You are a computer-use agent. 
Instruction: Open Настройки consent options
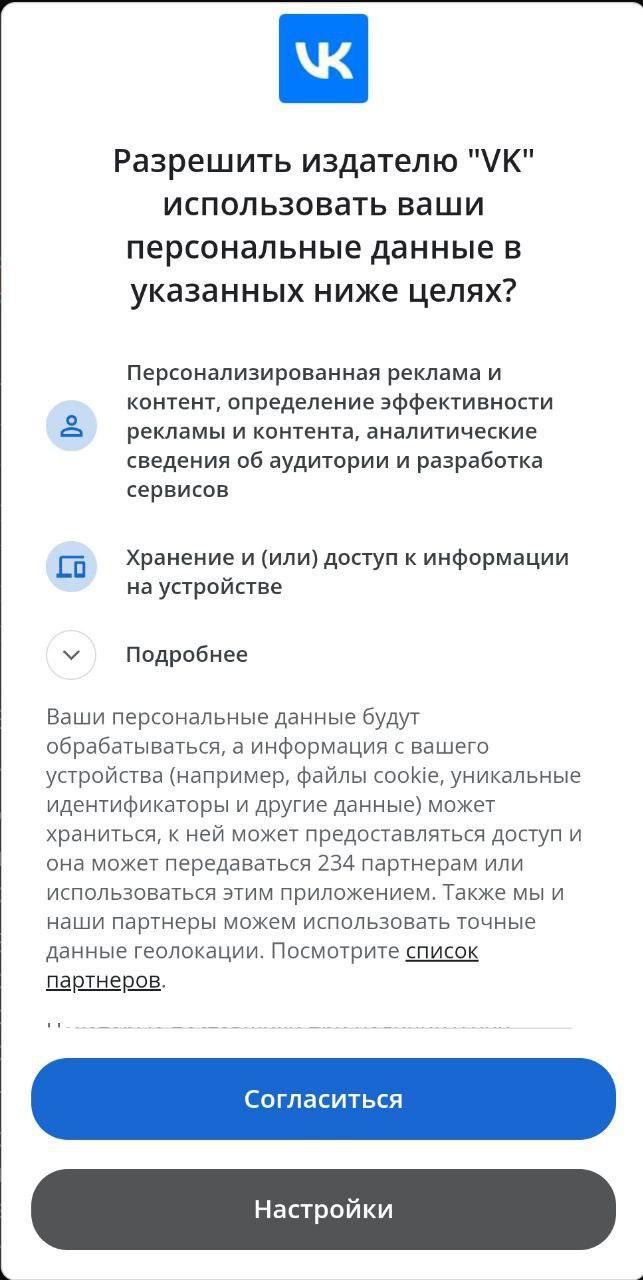[322, 1209]
